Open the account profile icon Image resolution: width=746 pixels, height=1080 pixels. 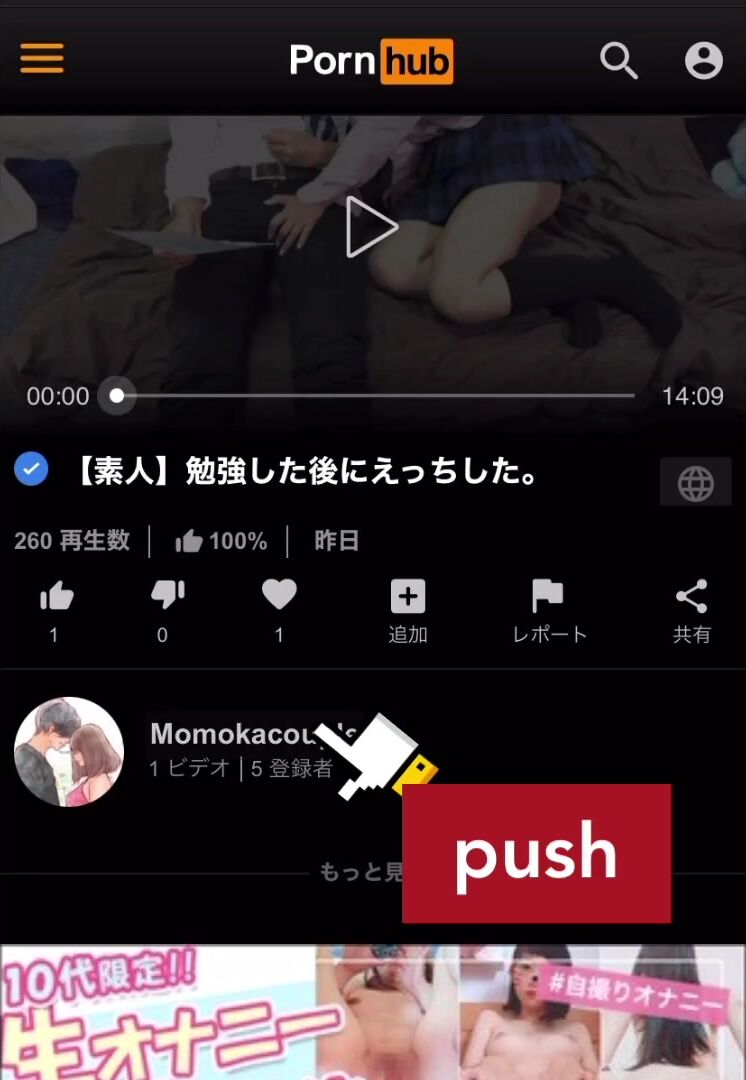[x=703, y=60]
